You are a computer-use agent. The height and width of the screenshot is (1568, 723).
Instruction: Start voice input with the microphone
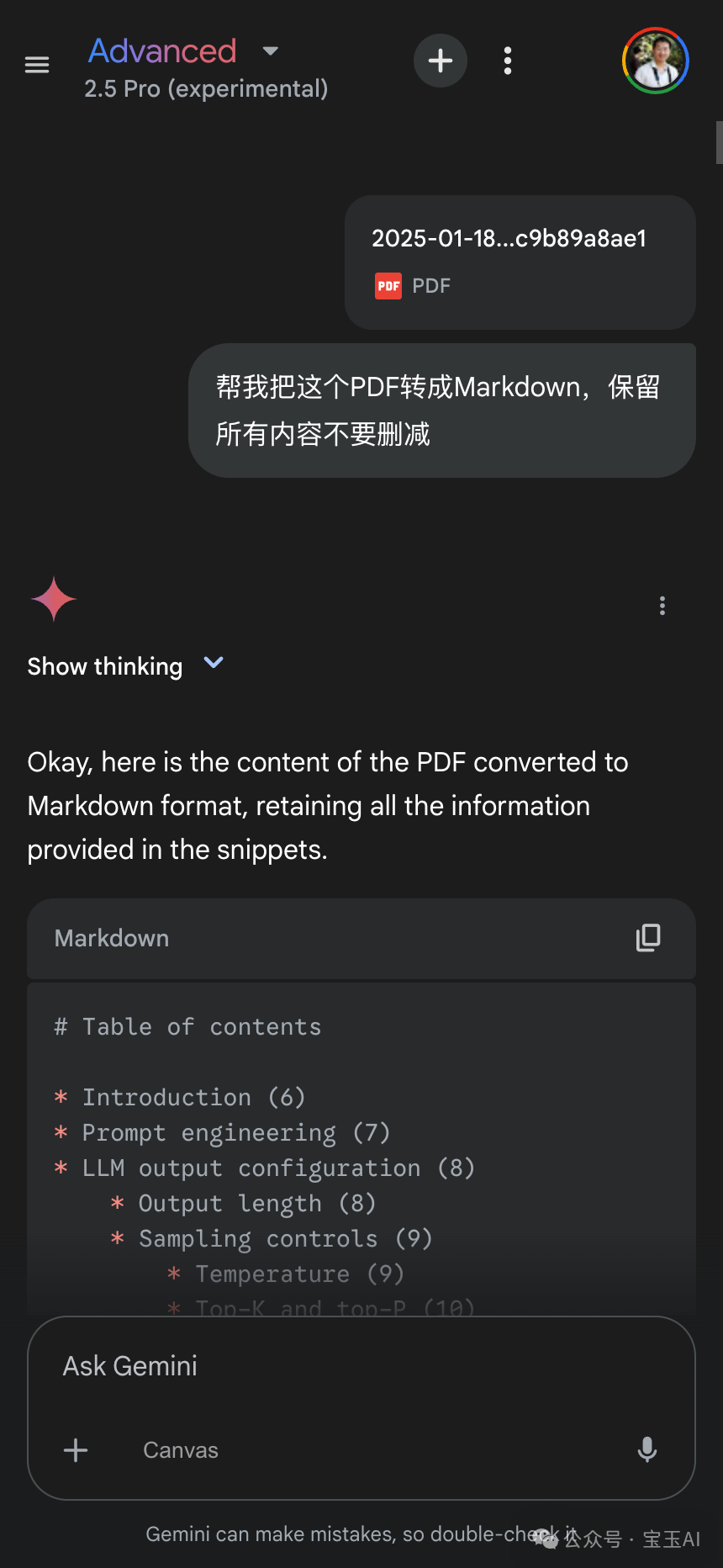(646, 1450)
